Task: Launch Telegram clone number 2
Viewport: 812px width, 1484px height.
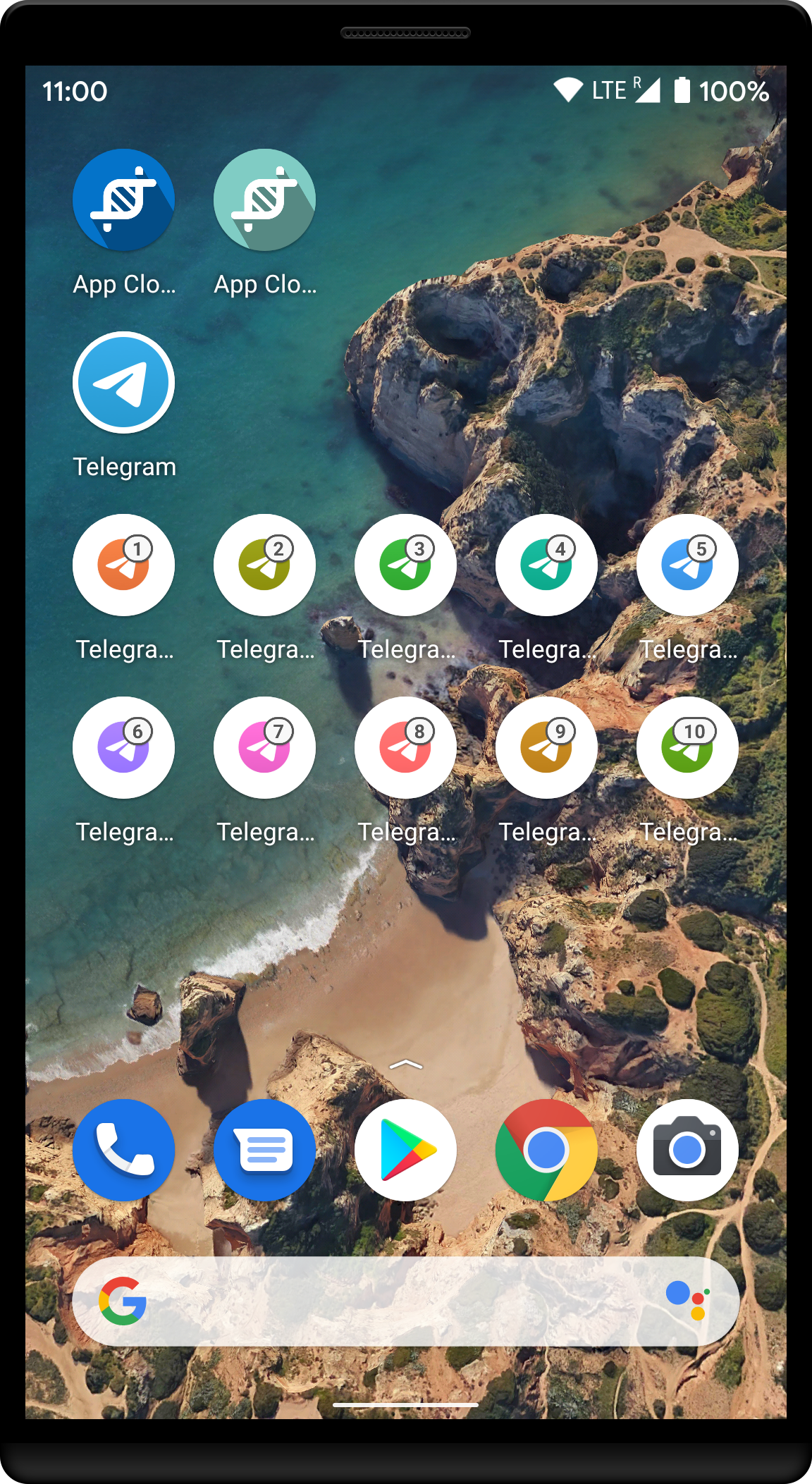Action: click(264, 565)
